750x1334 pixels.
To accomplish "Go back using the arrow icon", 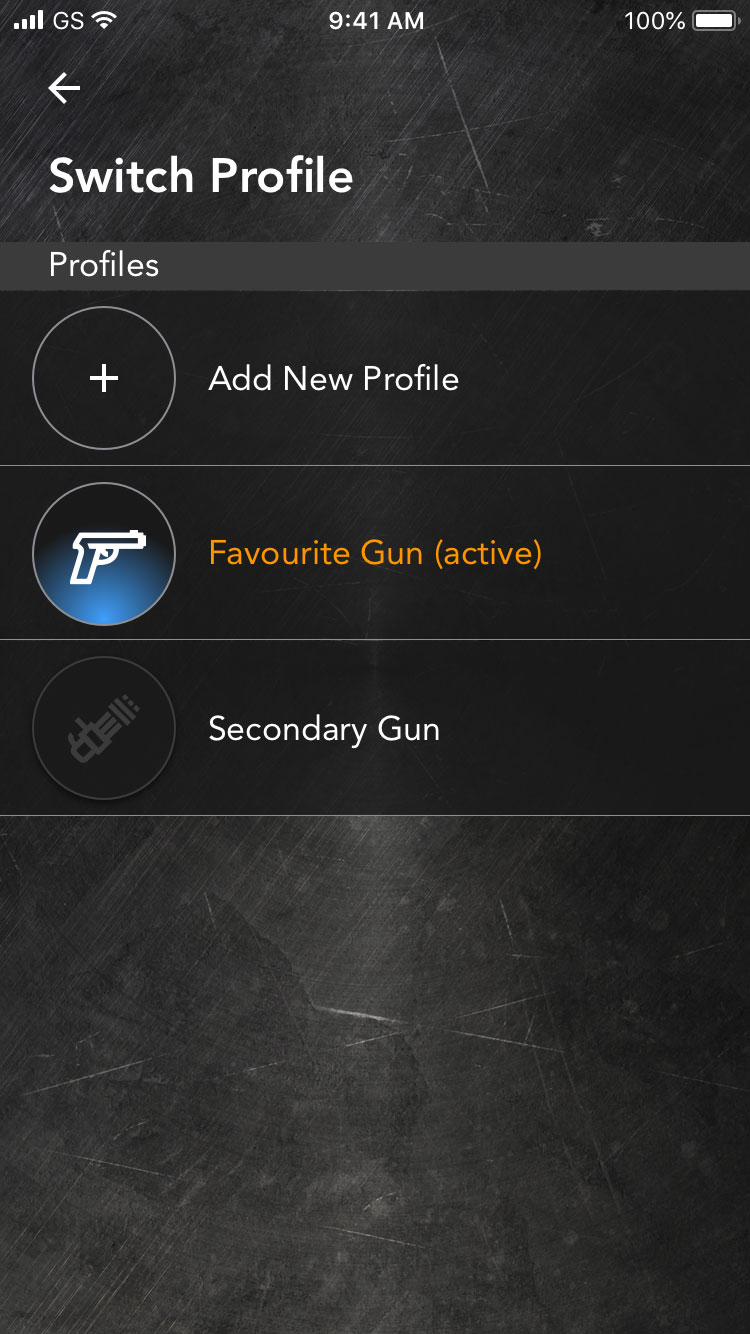I will click(x=64, y=89).
